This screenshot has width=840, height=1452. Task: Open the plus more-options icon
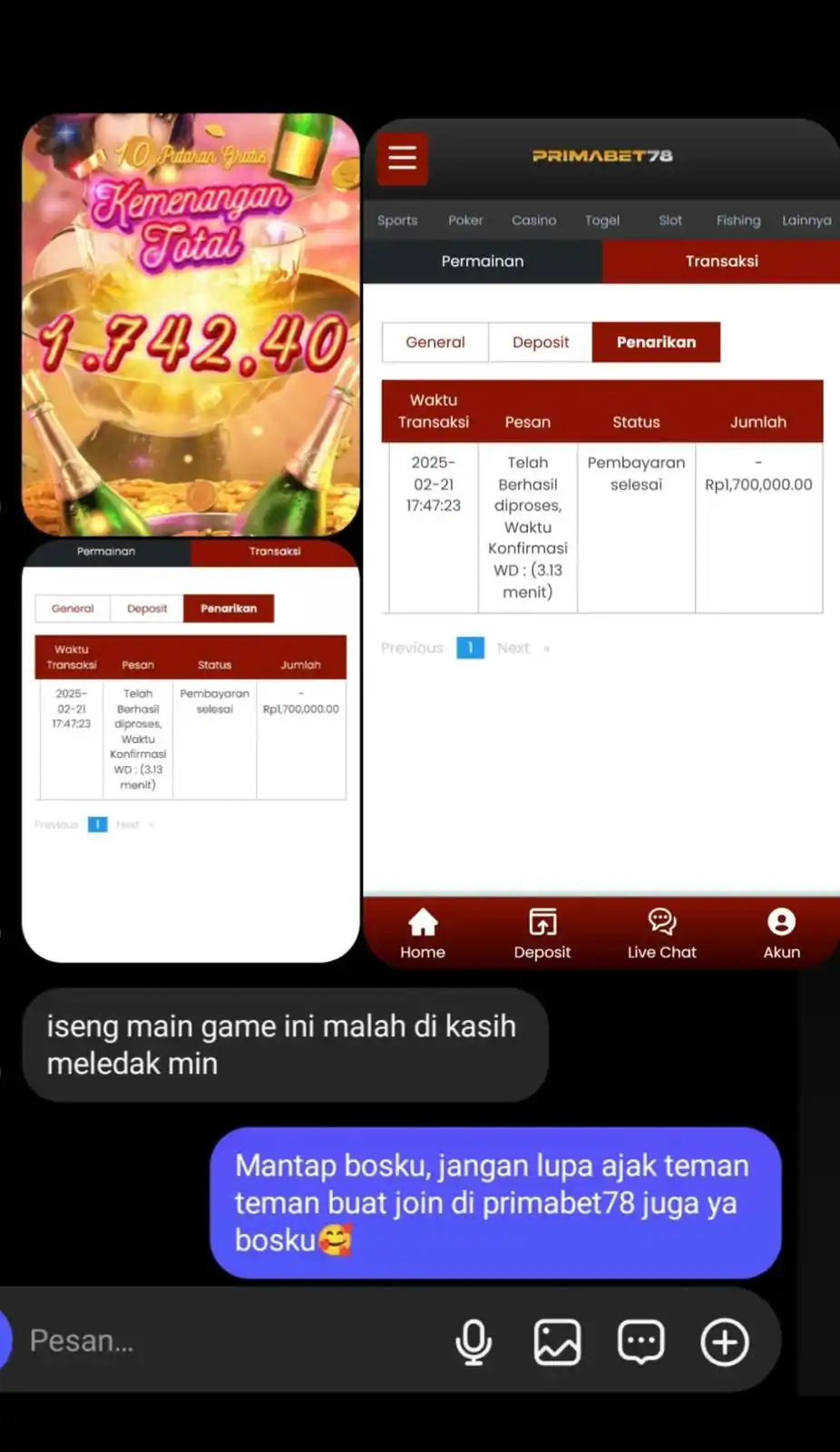[x=725, y=1341]
